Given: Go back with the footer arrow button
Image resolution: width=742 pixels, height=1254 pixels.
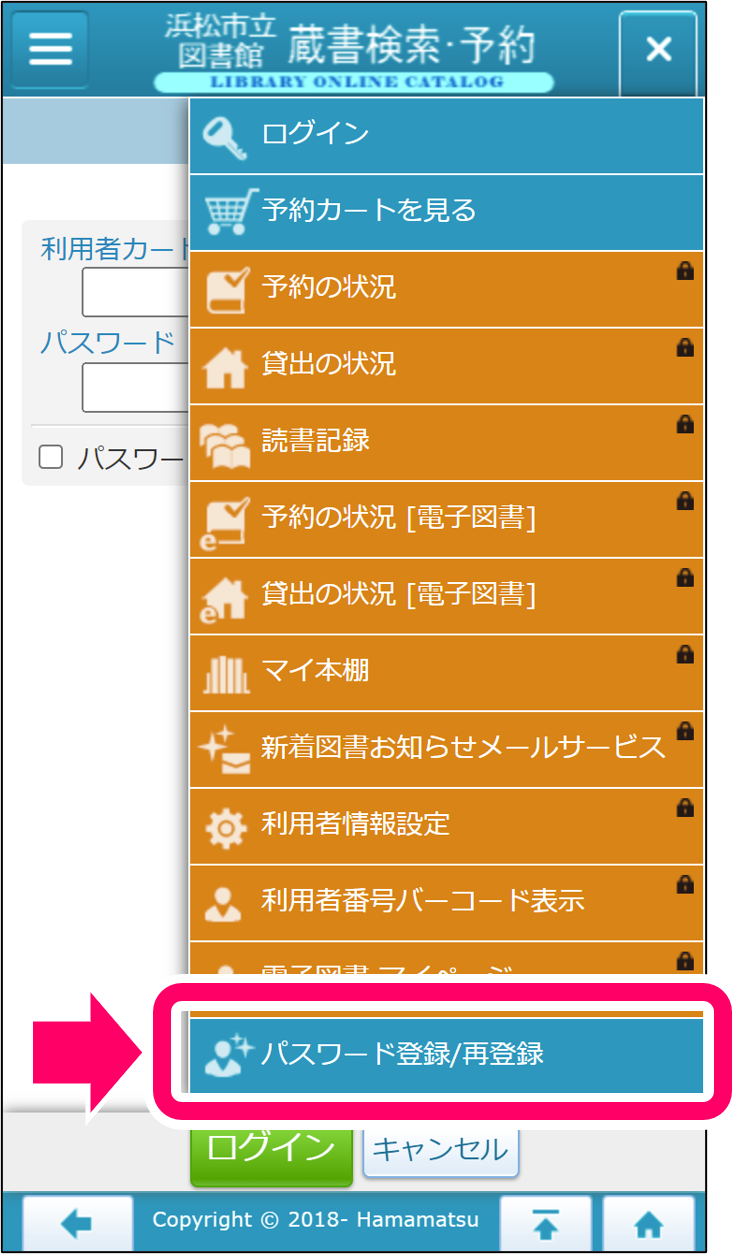Looking at the screenshot, I should [77, 1223].
